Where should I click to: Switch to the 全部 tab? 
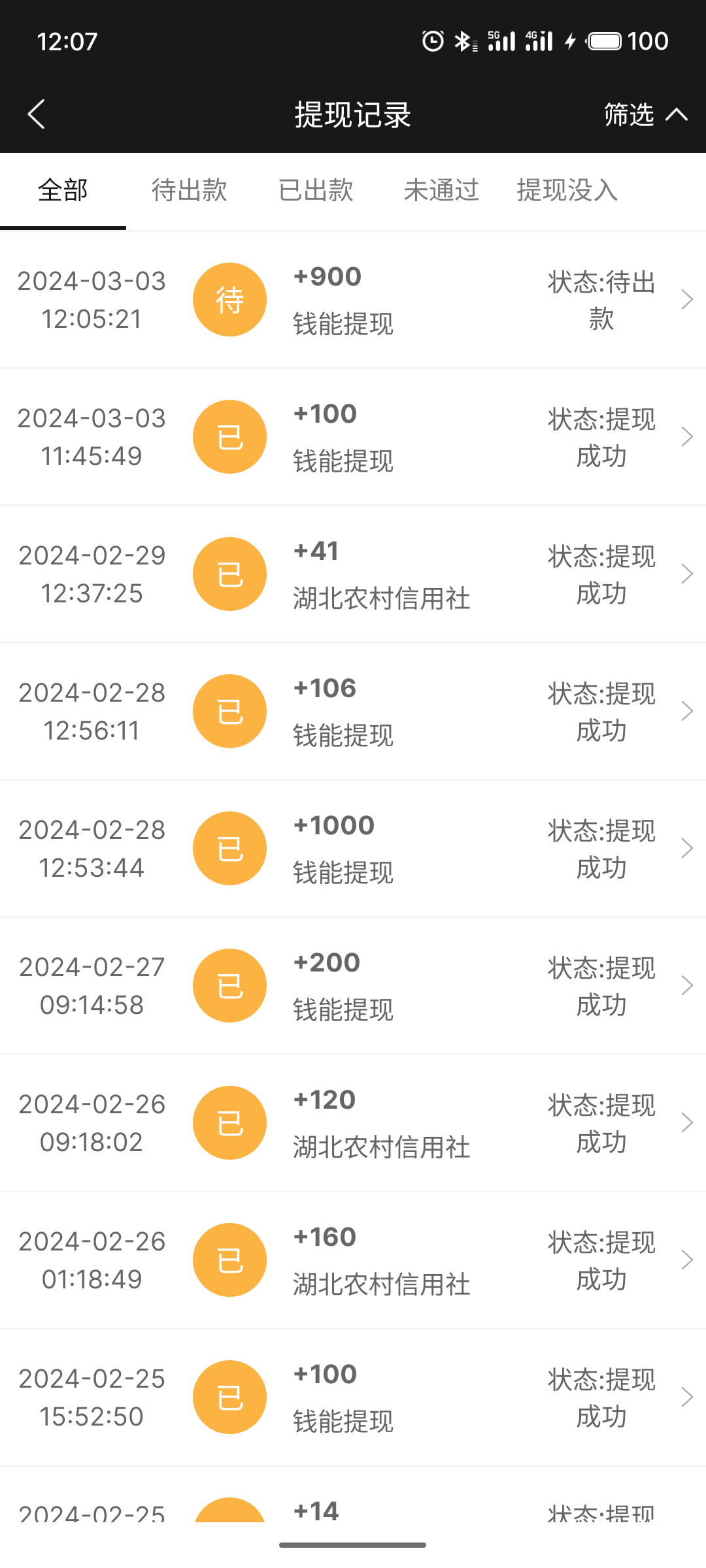pos(63,191)
